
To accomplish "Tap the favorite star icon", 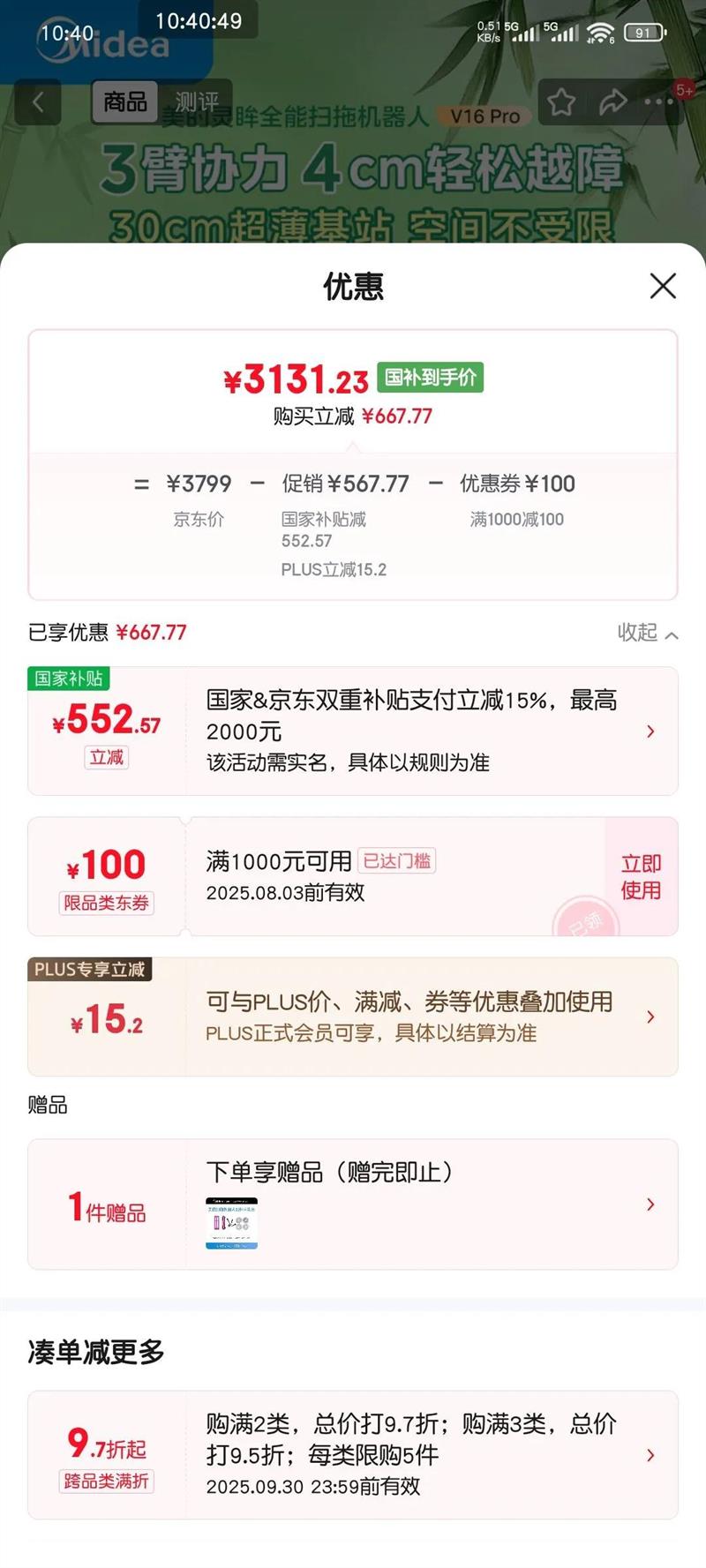I will coord(562,101).
